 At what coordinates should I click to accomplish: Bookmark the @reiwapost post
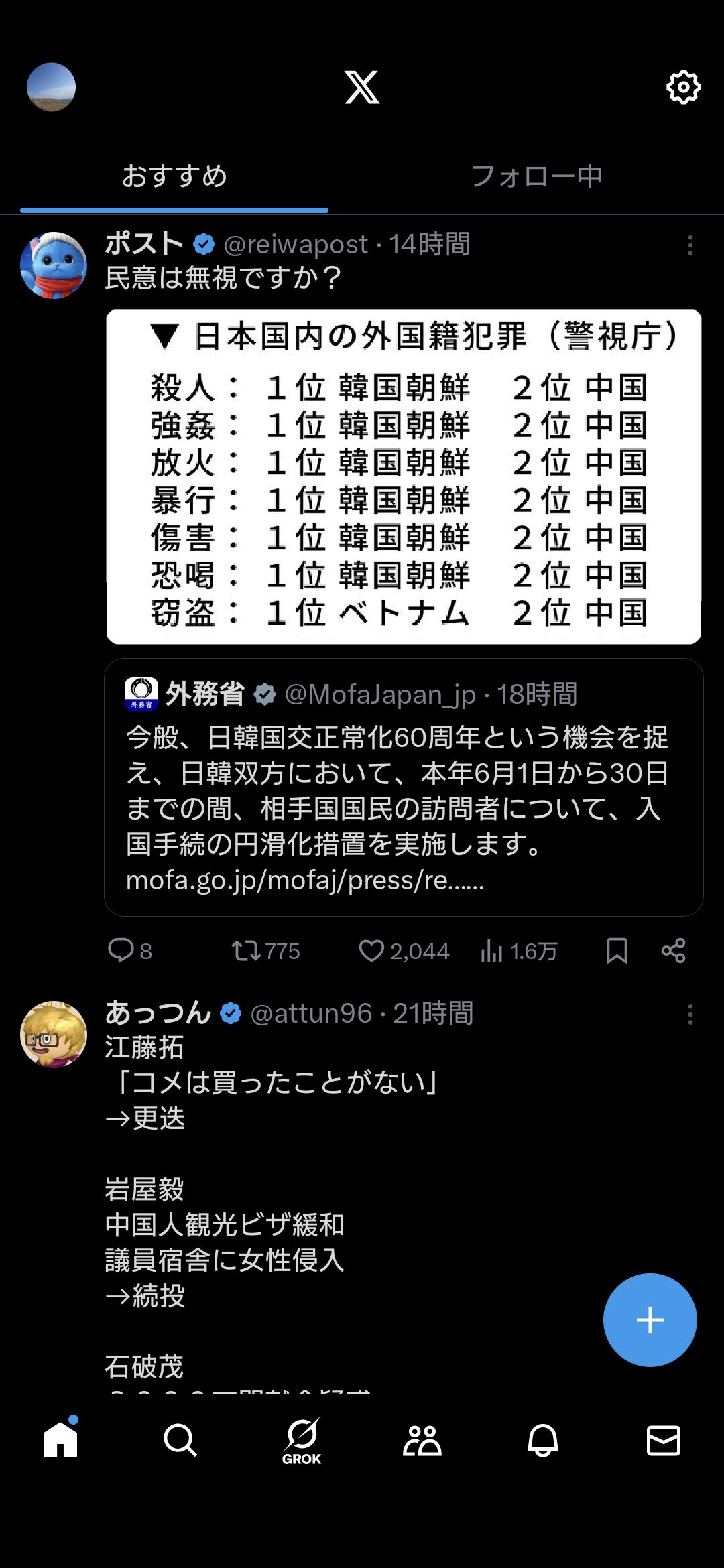617,951
